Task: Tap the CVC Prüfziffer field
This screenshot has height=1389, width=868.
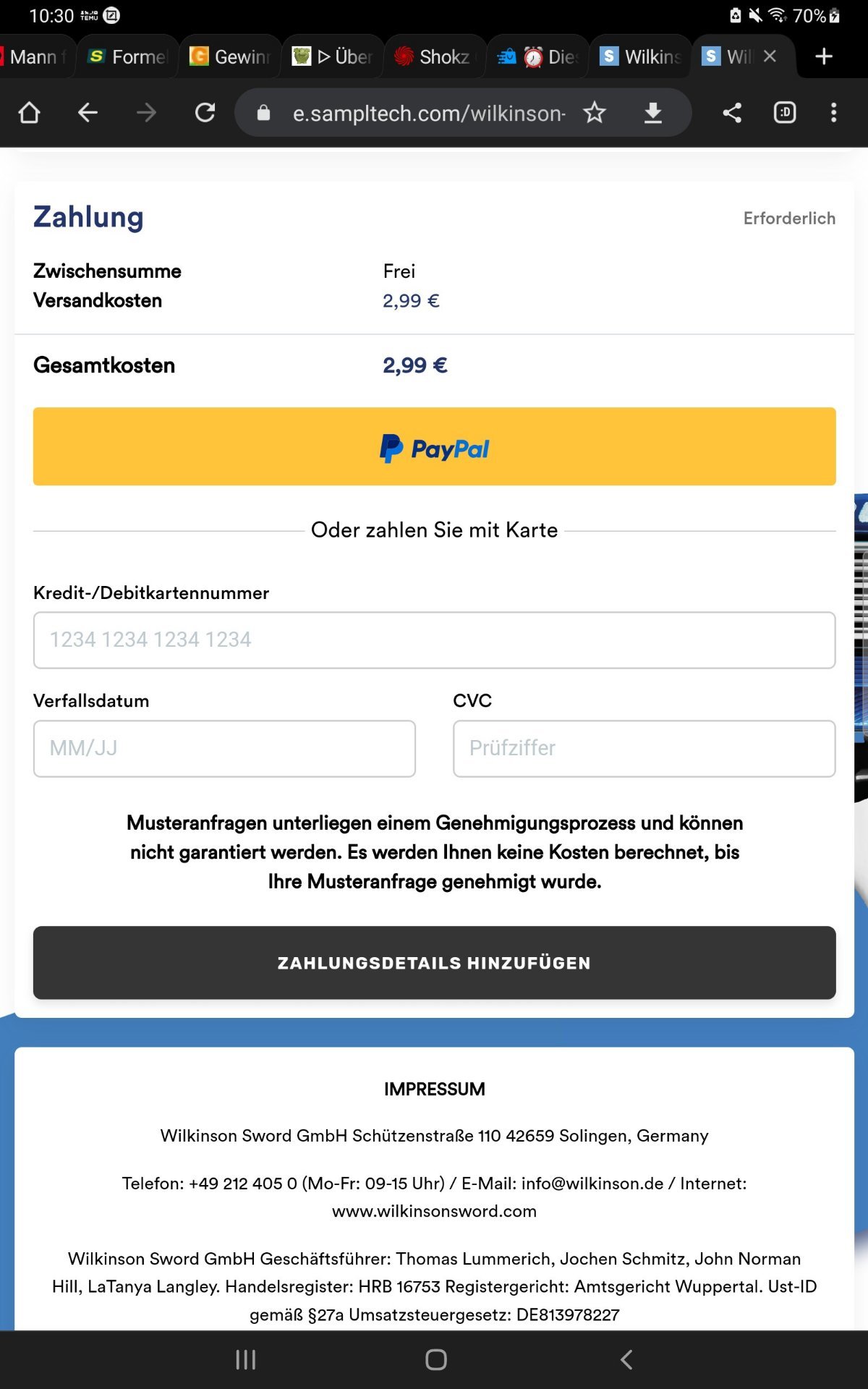Action: point(644,749)
